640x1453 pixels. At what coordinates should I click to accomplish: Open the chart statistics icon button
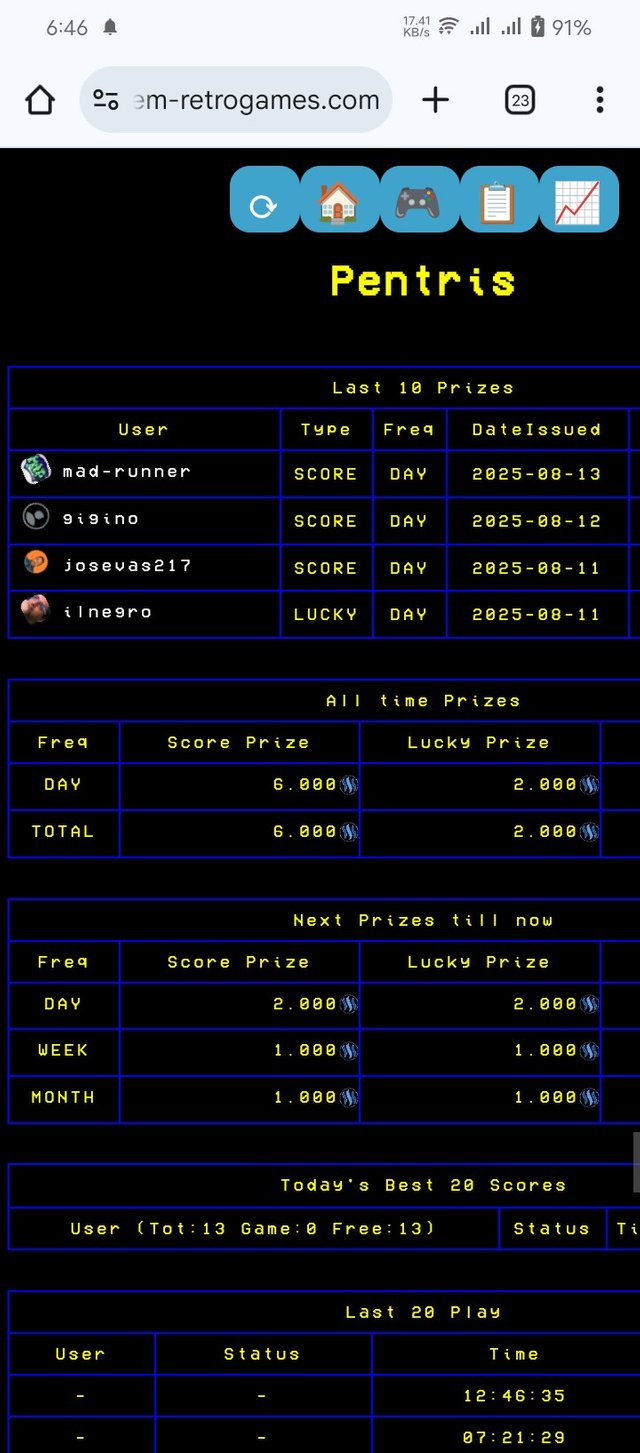point(578,201)
